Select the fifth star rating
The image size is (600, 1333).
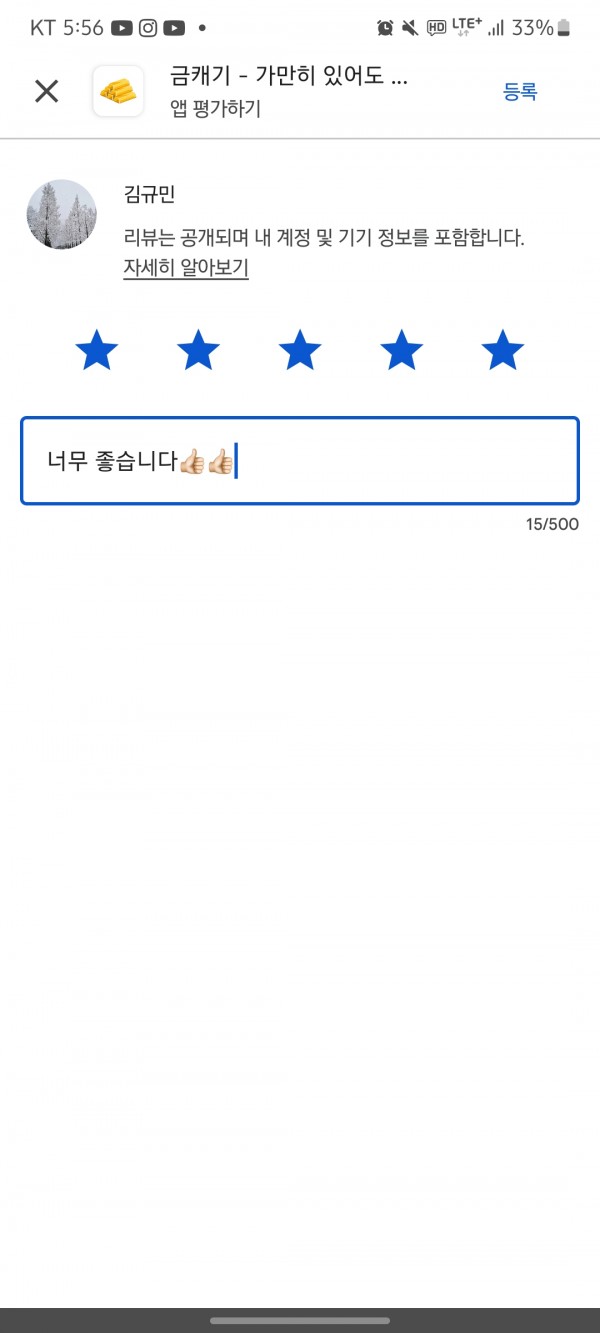coord(502,351)
